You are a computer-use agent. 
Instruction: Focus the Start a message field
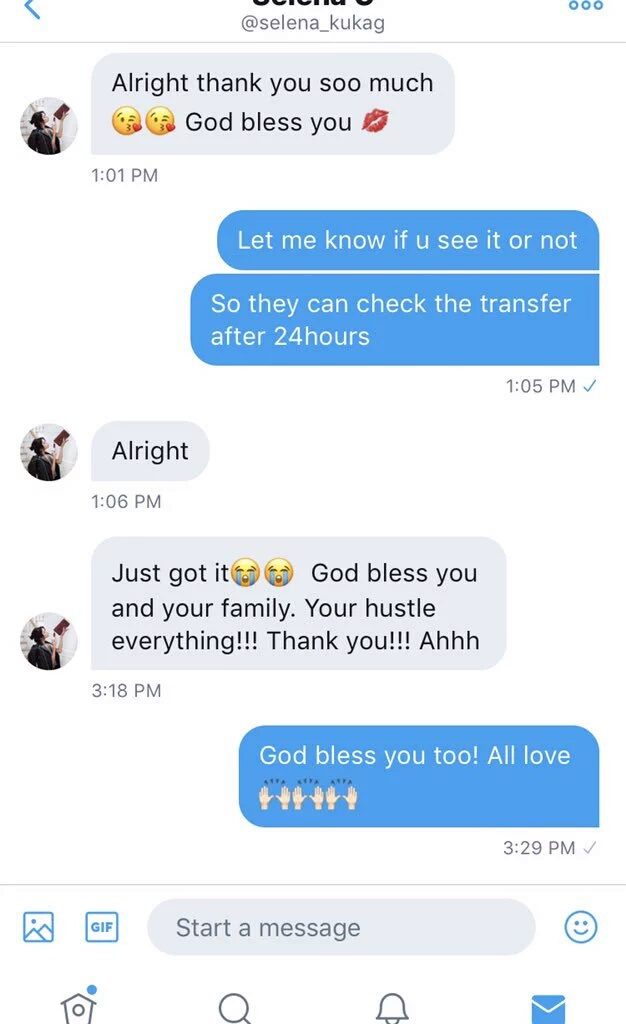(x=340, y=927)
